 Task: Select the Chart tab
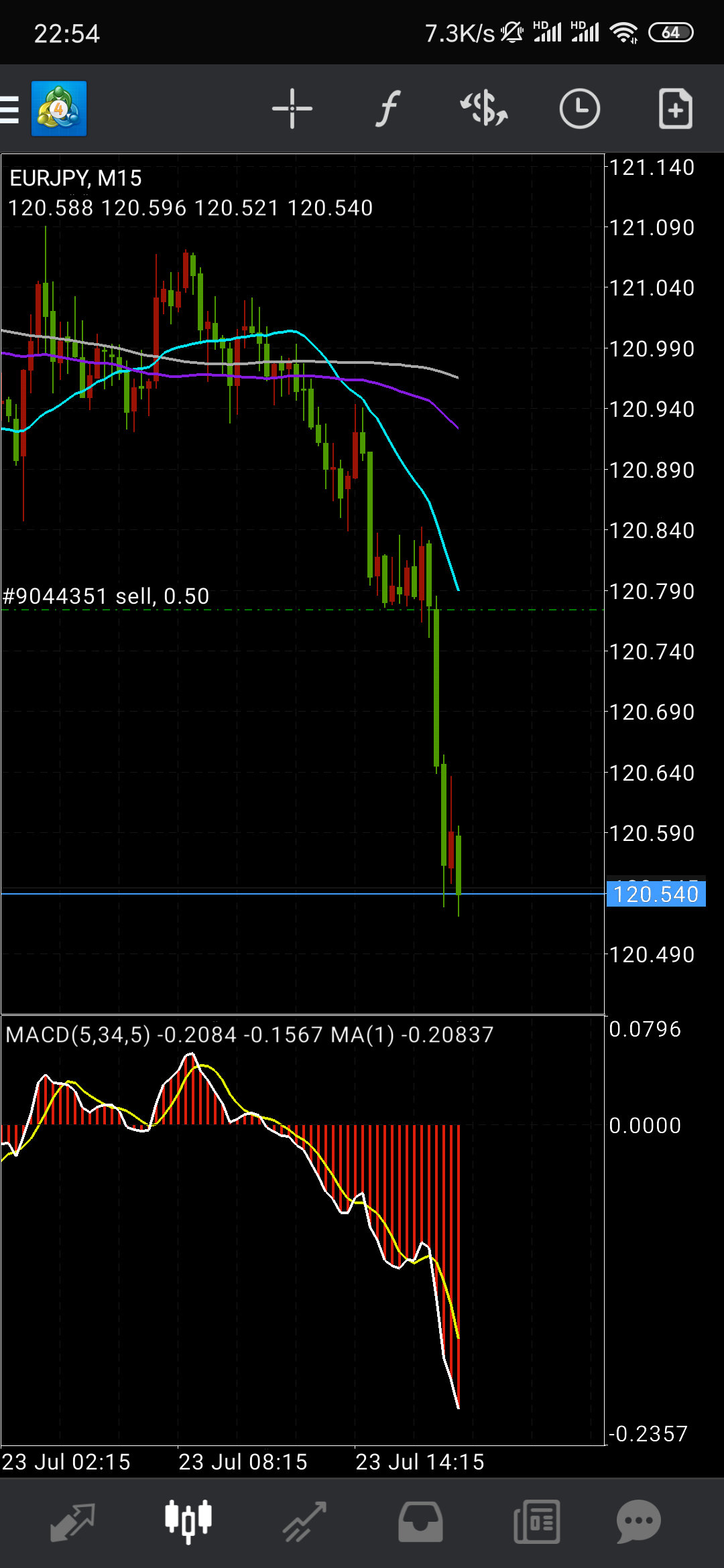[x=188, y=1522]
